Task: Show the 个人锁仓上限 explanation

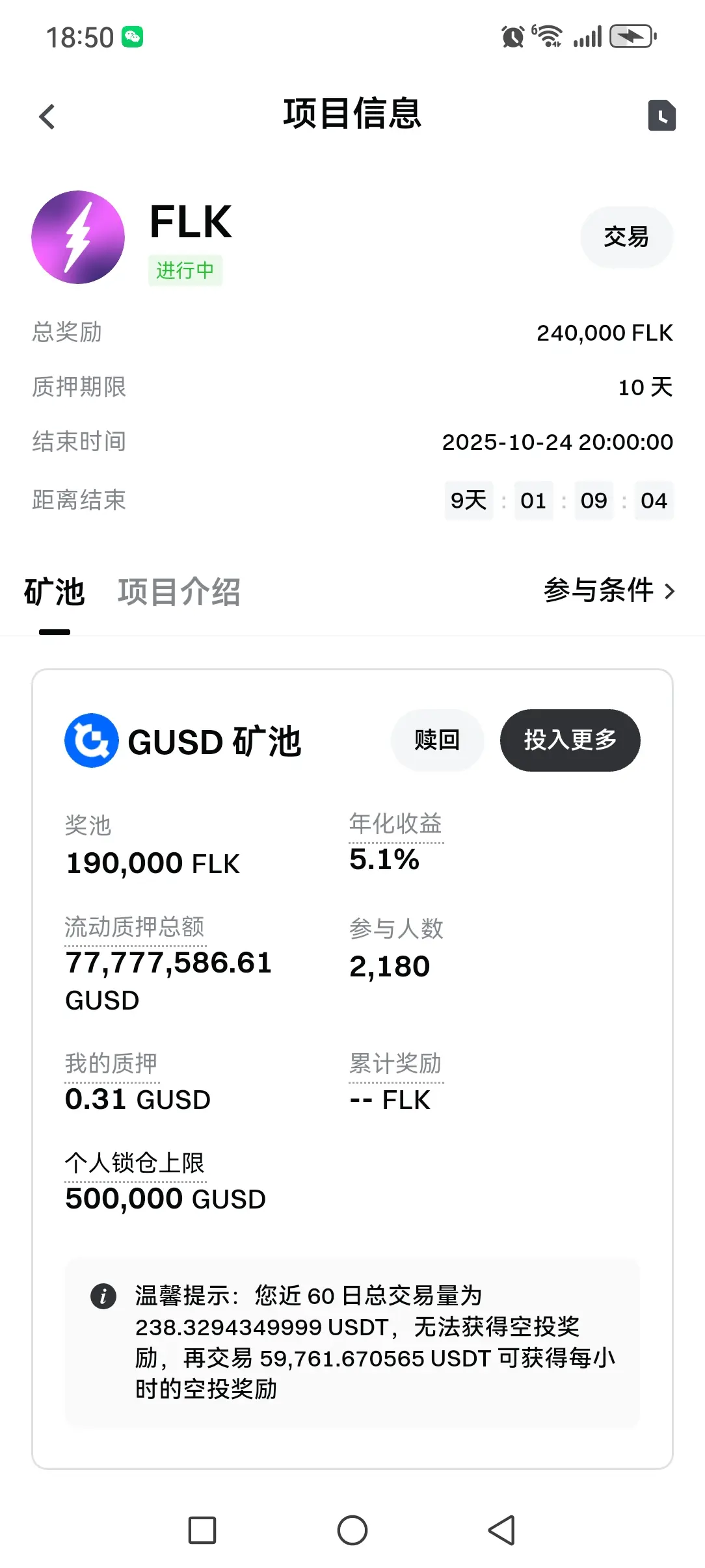Action: point(135,1163)
